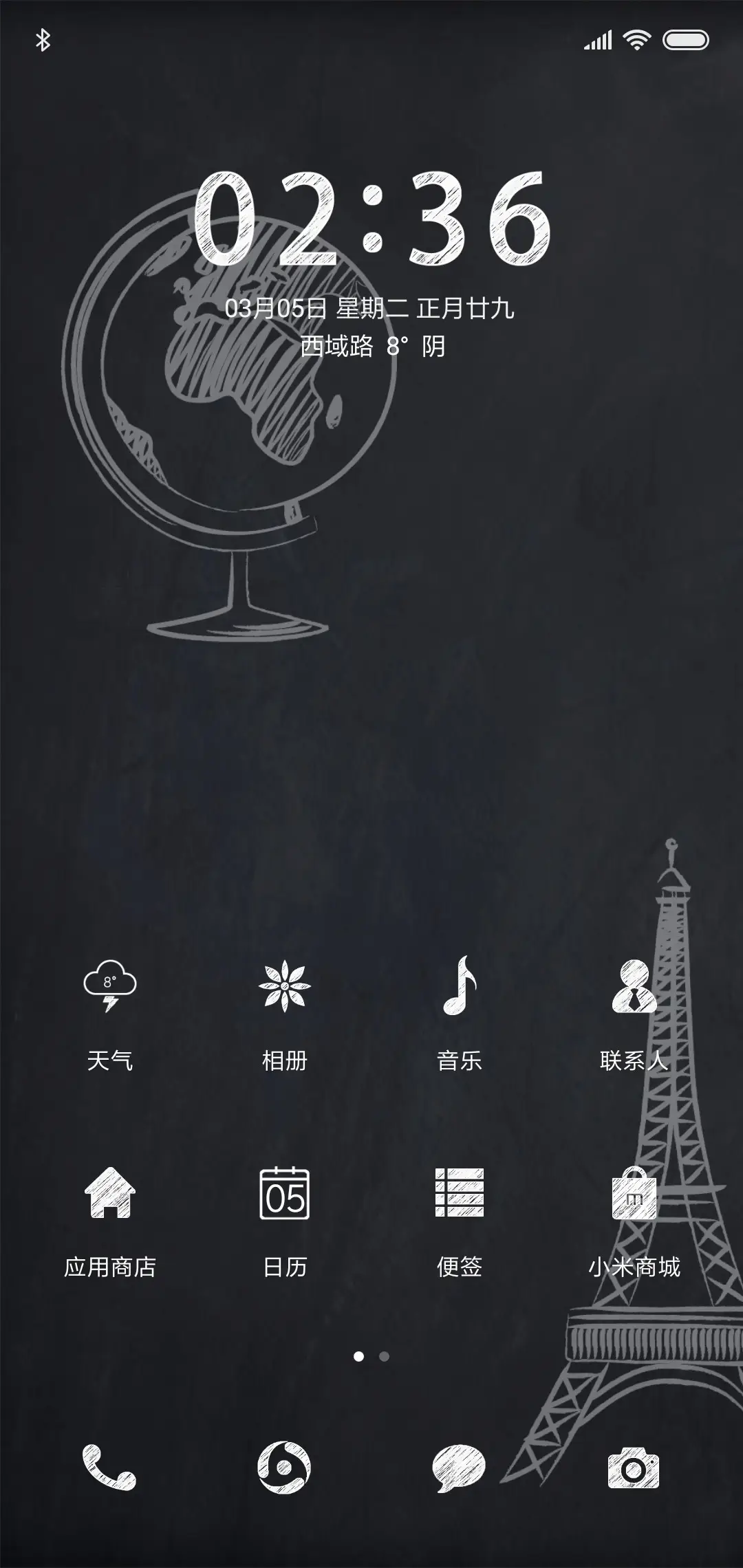Tap the Bluetooth status icon
This screenshot has width=743, height=1568.
[x=43, y=40]
